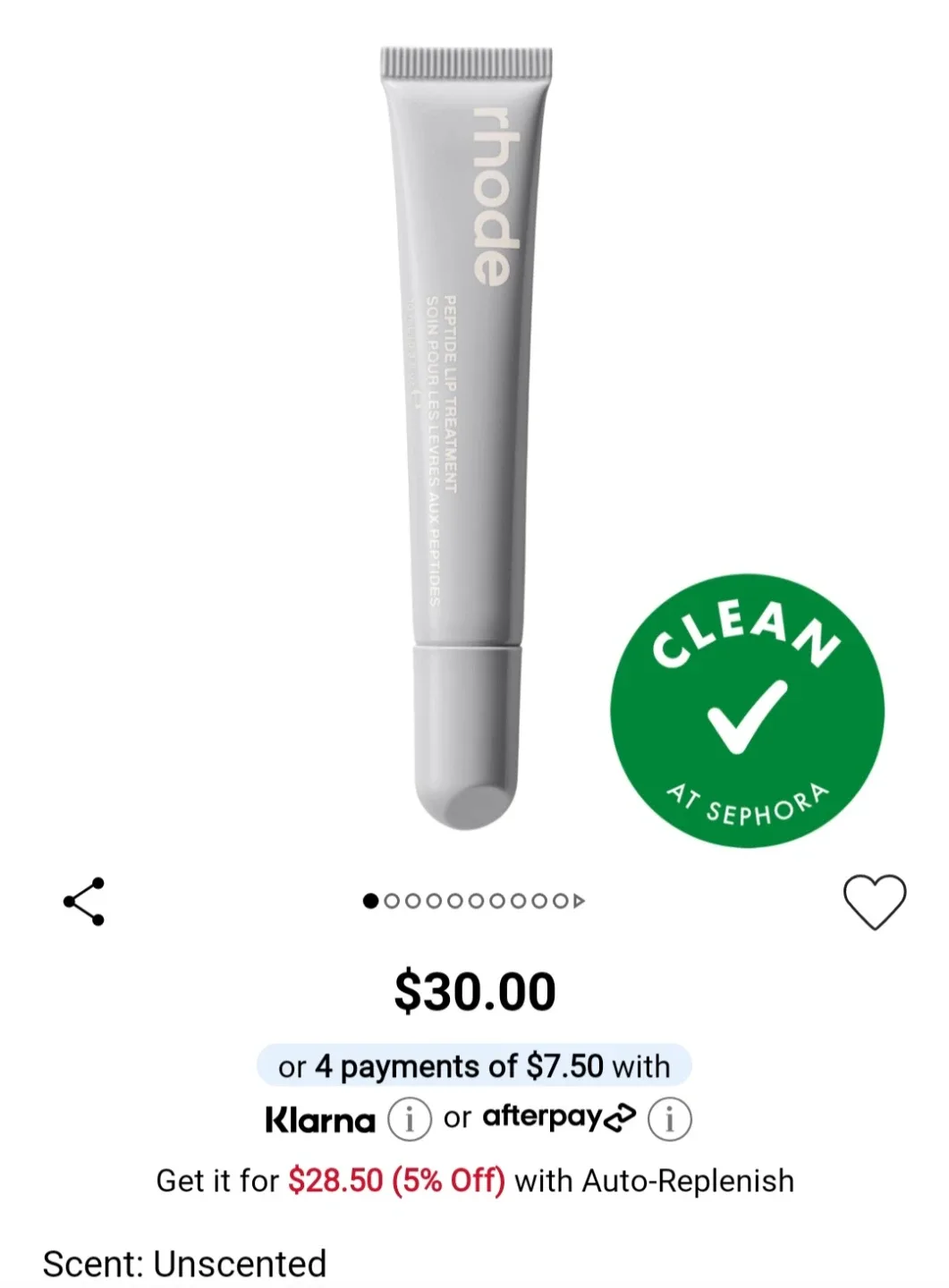Select the first carousel dot
This screenshot has width=949, height=1288.
tap(370, 900)
